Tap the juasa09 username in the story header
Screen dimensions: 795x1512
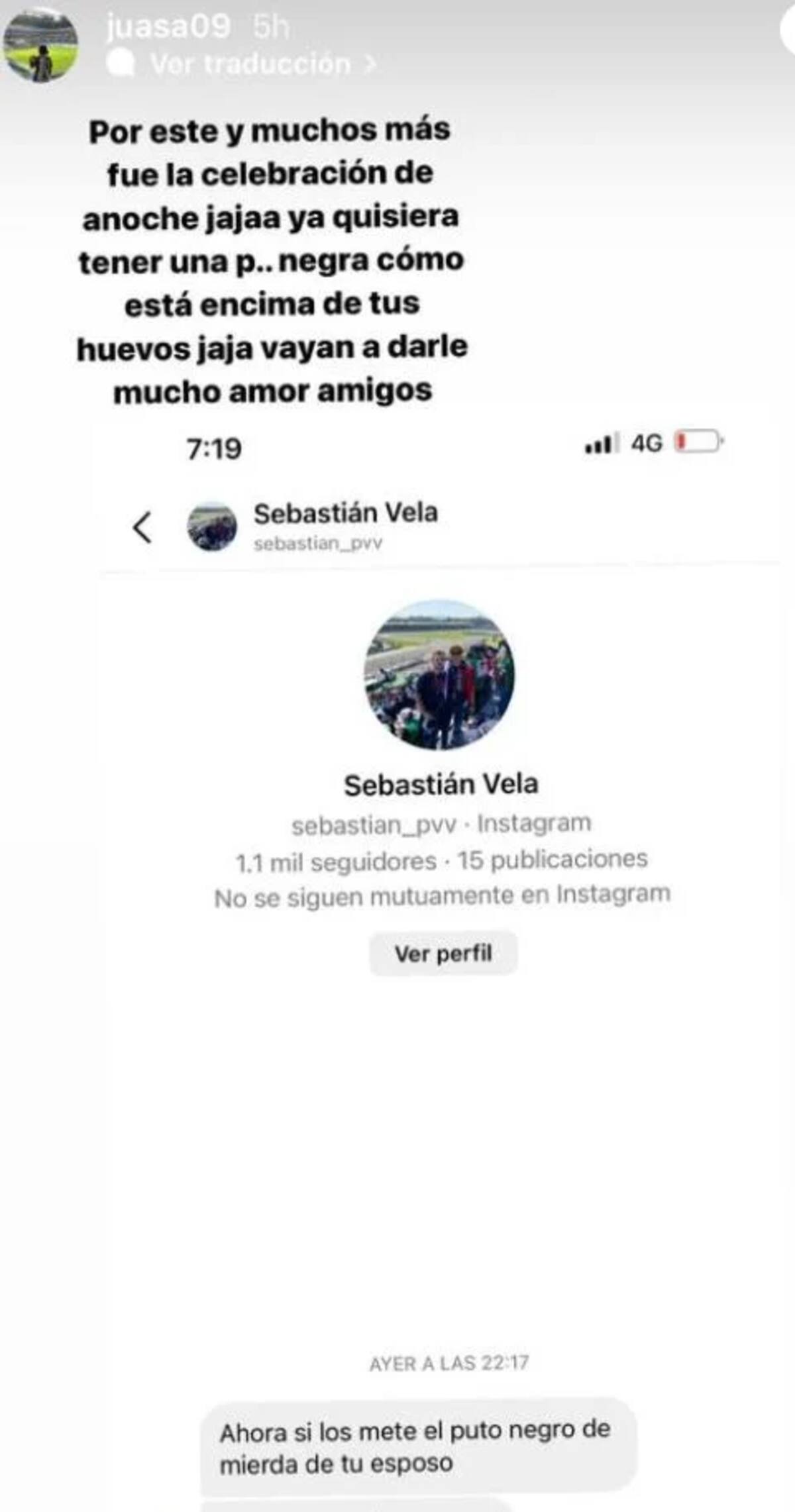click(168, 27)
